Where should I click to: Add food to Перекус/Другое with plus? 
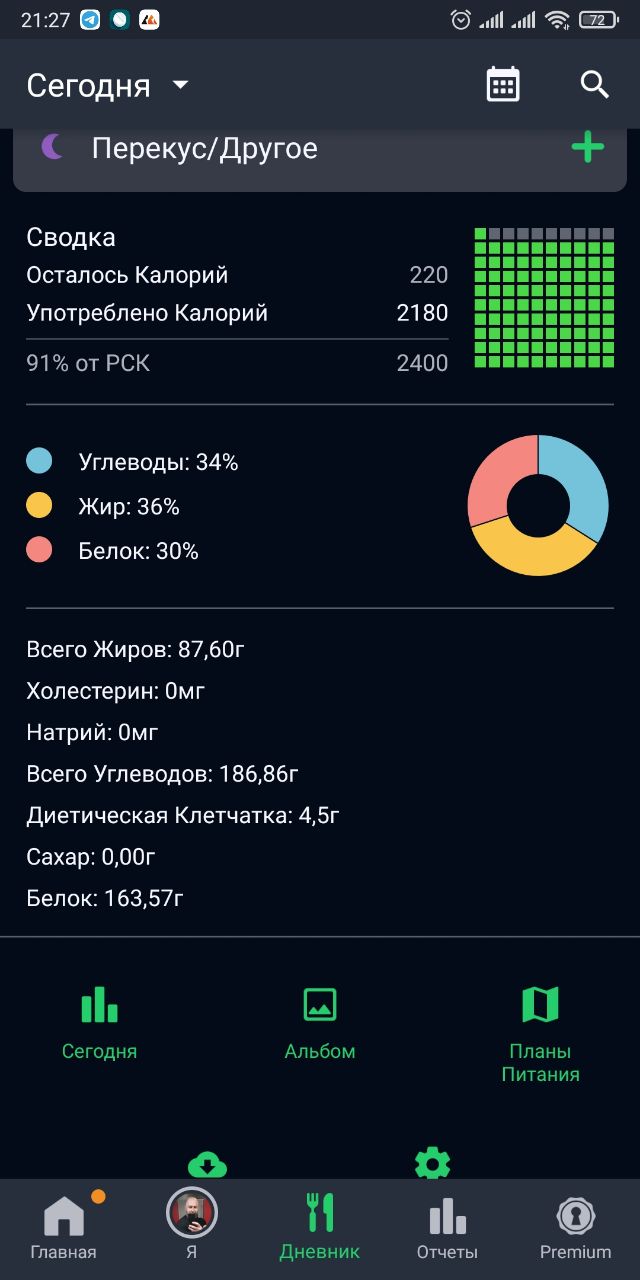click(587, 148)
